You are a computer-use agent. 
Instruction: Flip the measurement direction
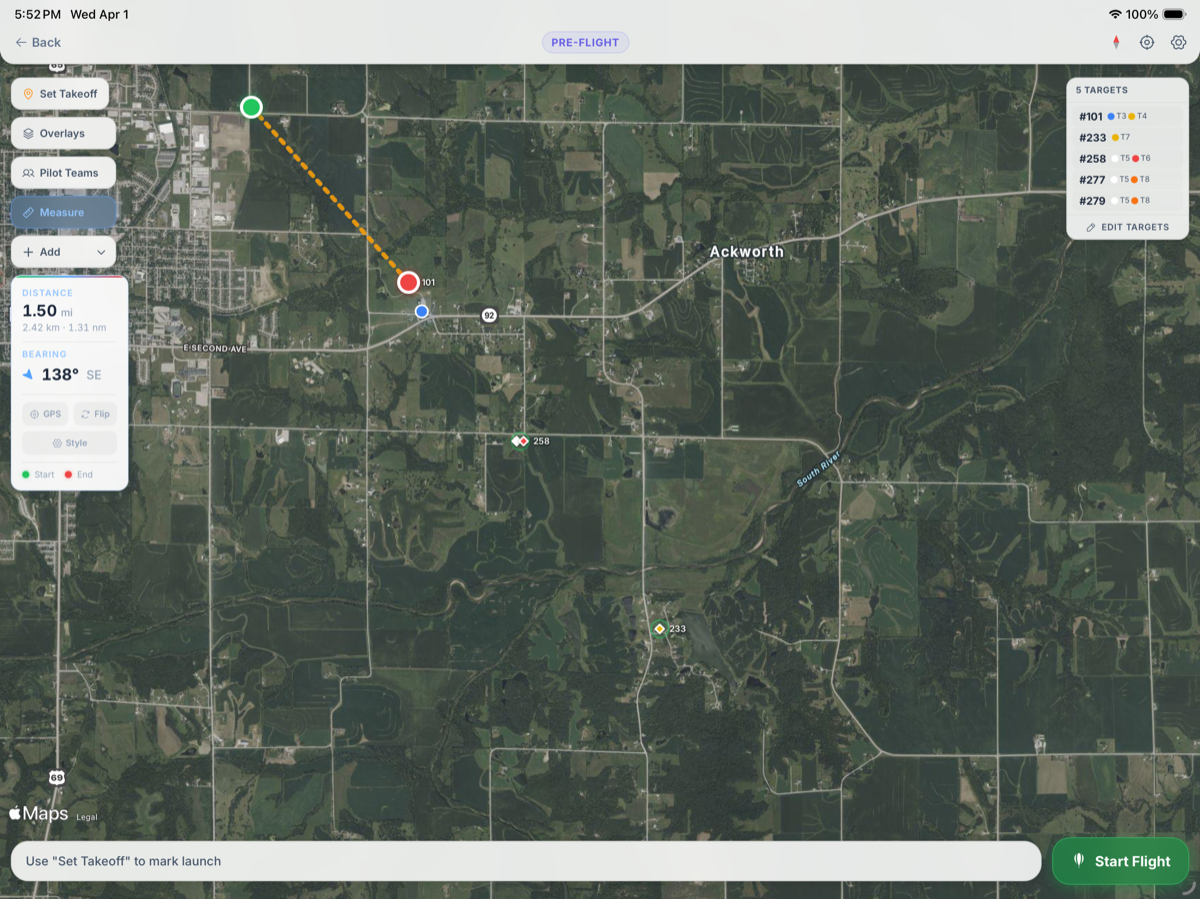click(x=95, y=414)
